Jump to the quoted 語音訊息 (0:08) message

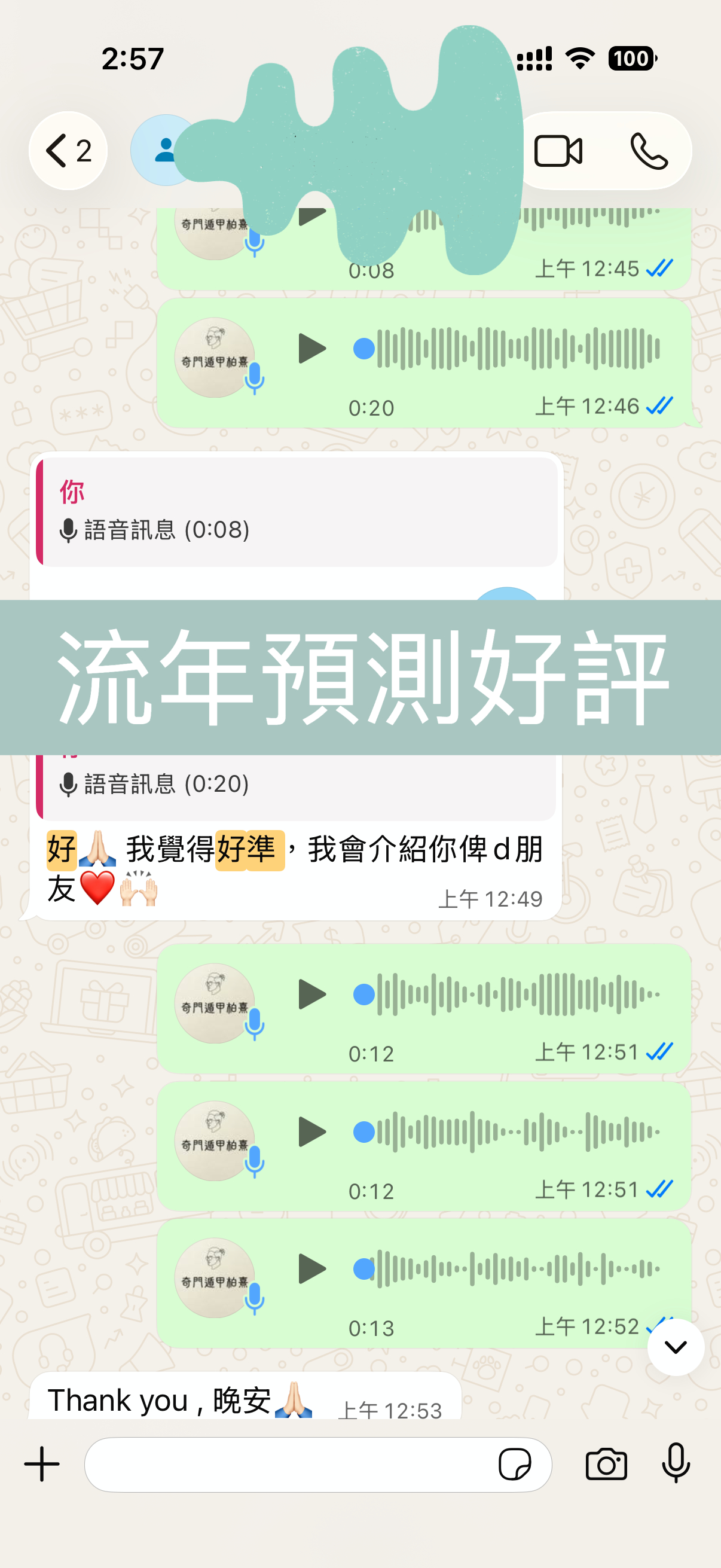tap(297, 513)
